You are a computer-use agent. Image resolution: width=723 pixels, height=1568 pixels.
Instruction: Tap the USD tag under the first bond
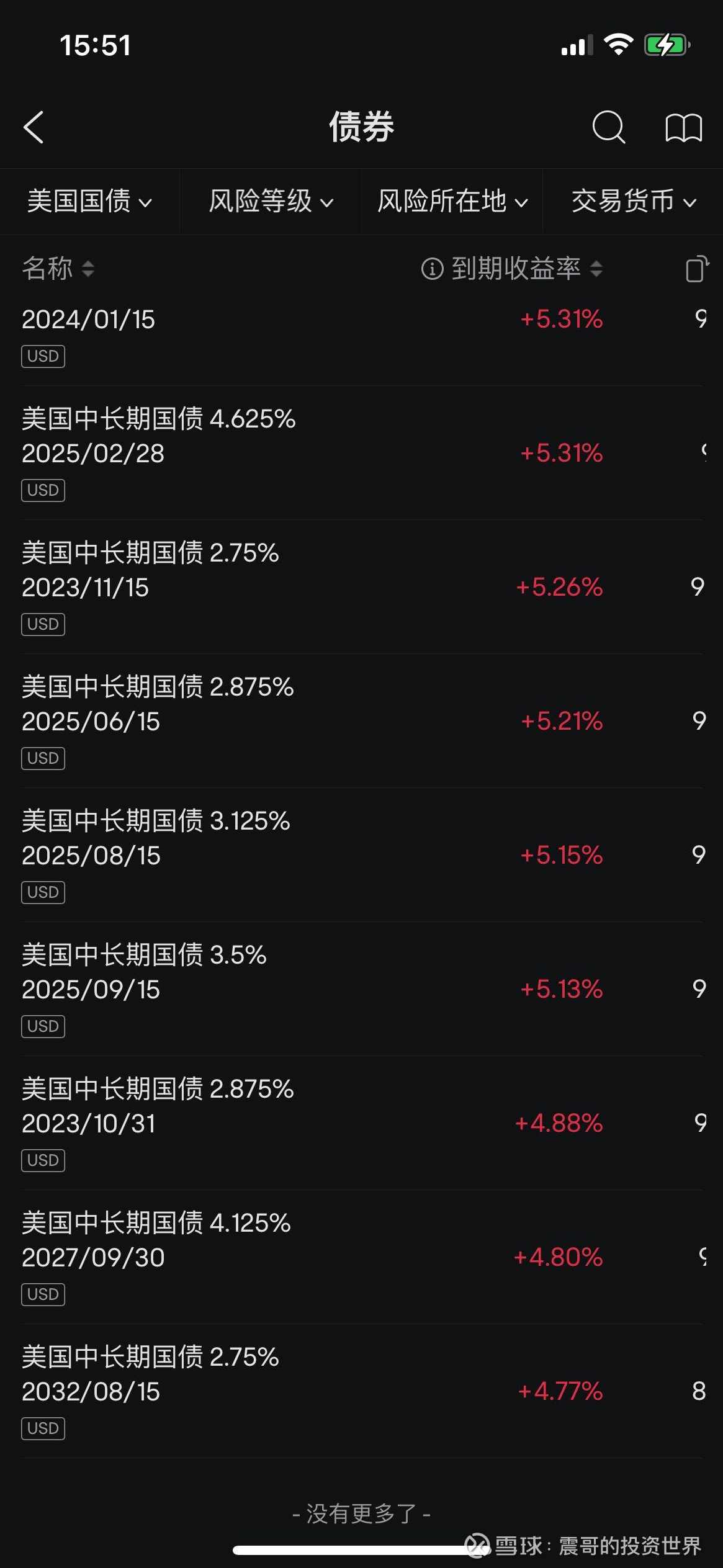click(42, 356)
